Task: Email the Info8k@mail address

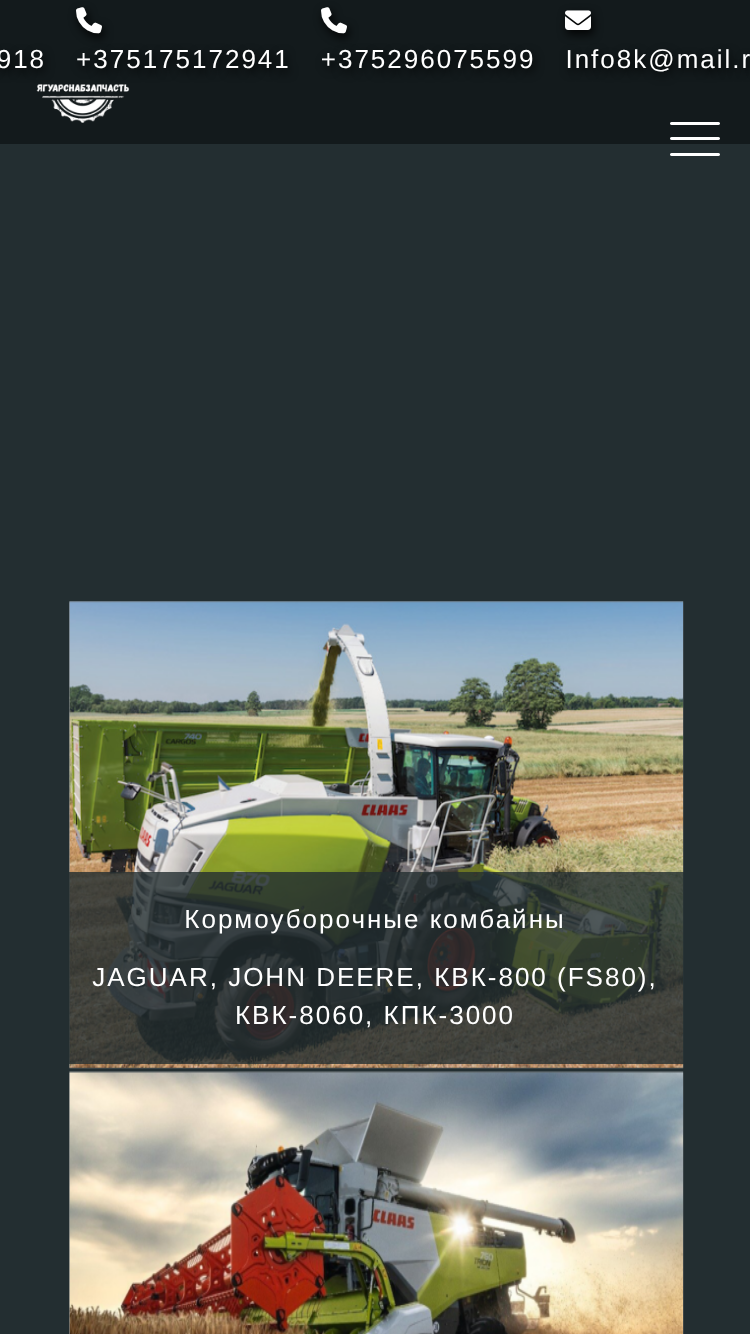Action: pyautogui.click(x=657, y=59)
